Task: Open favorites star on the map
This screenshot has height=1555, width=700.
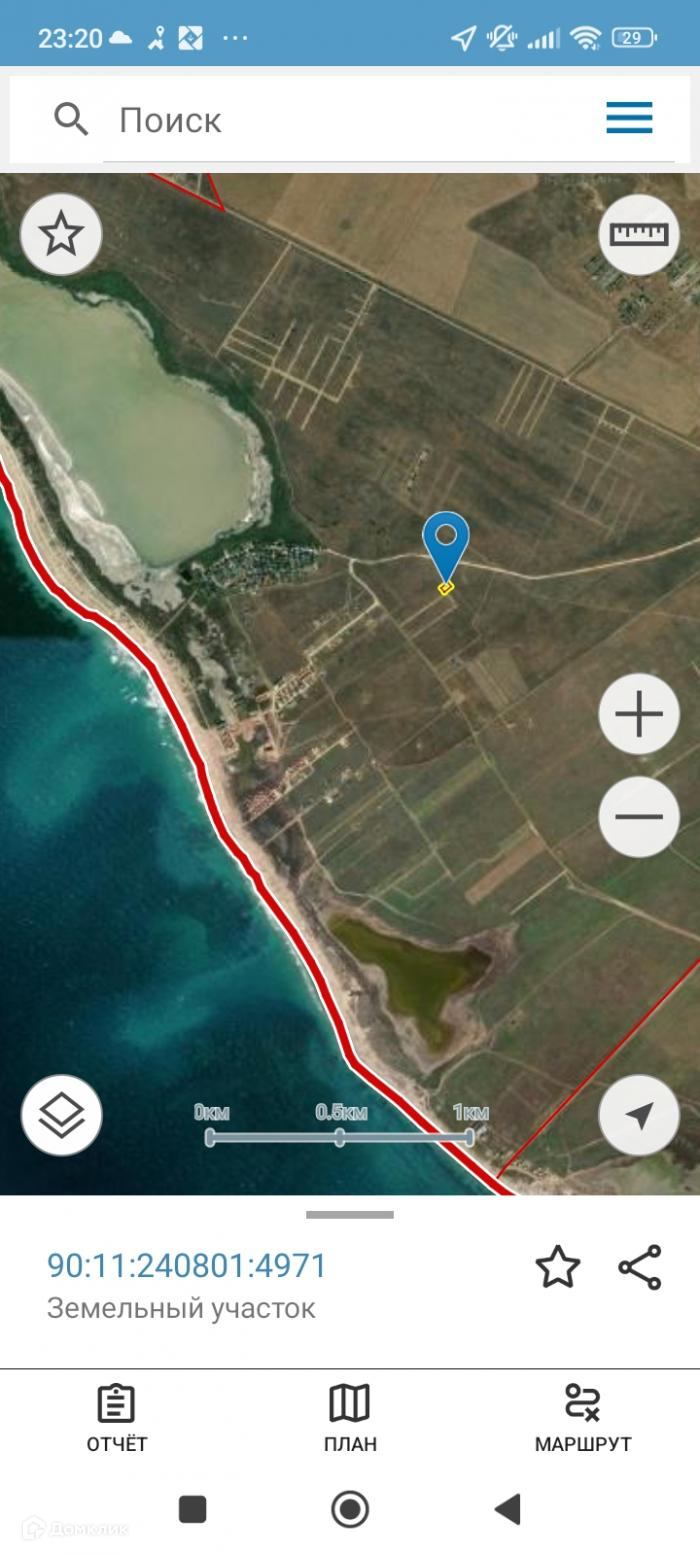Action: [61, 235]
